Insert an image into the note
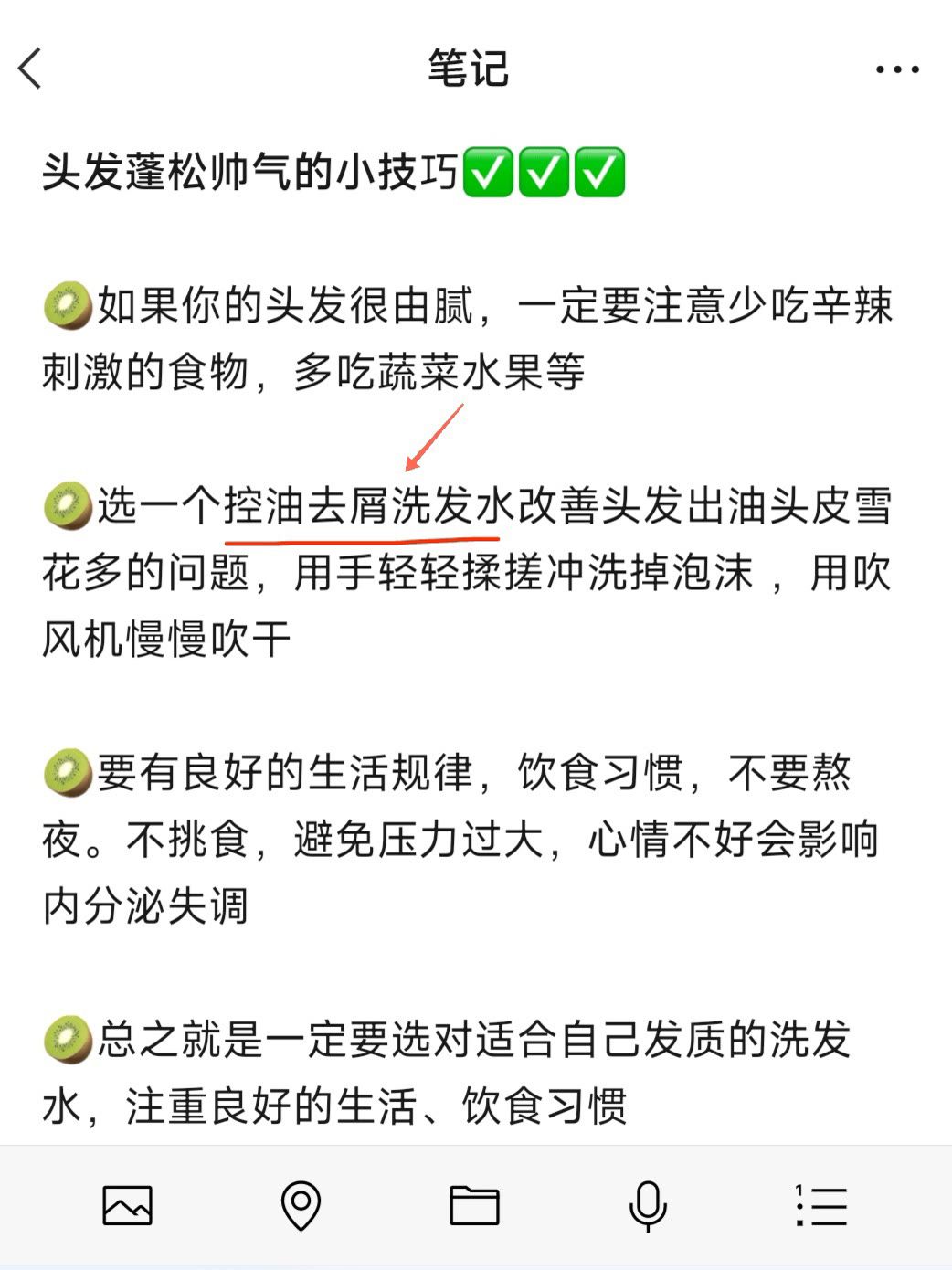This screenshot has width=952, height=1270. point(128,1205)
